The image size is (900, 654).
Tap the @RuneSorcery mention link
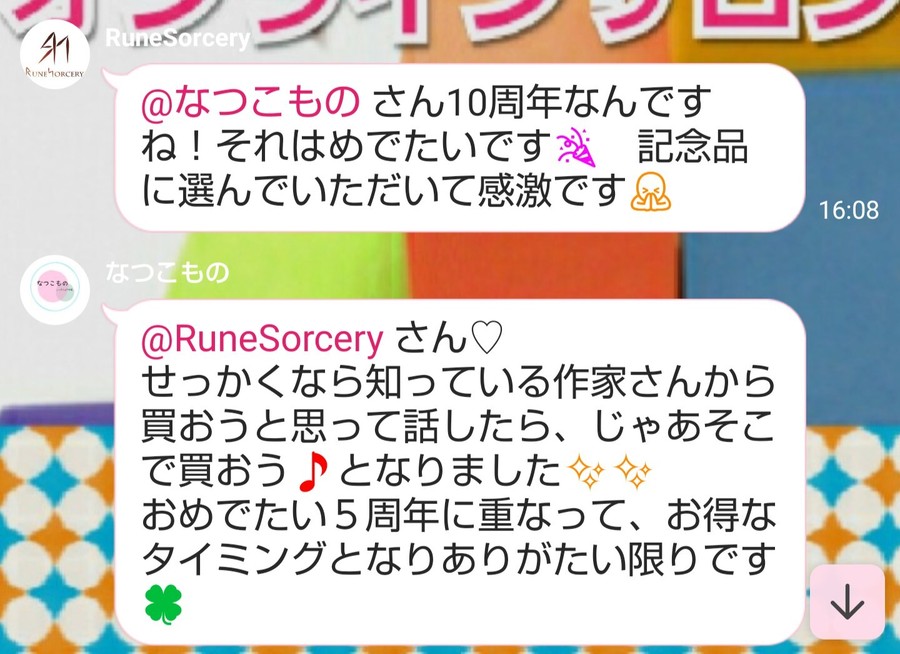point(264,340)
